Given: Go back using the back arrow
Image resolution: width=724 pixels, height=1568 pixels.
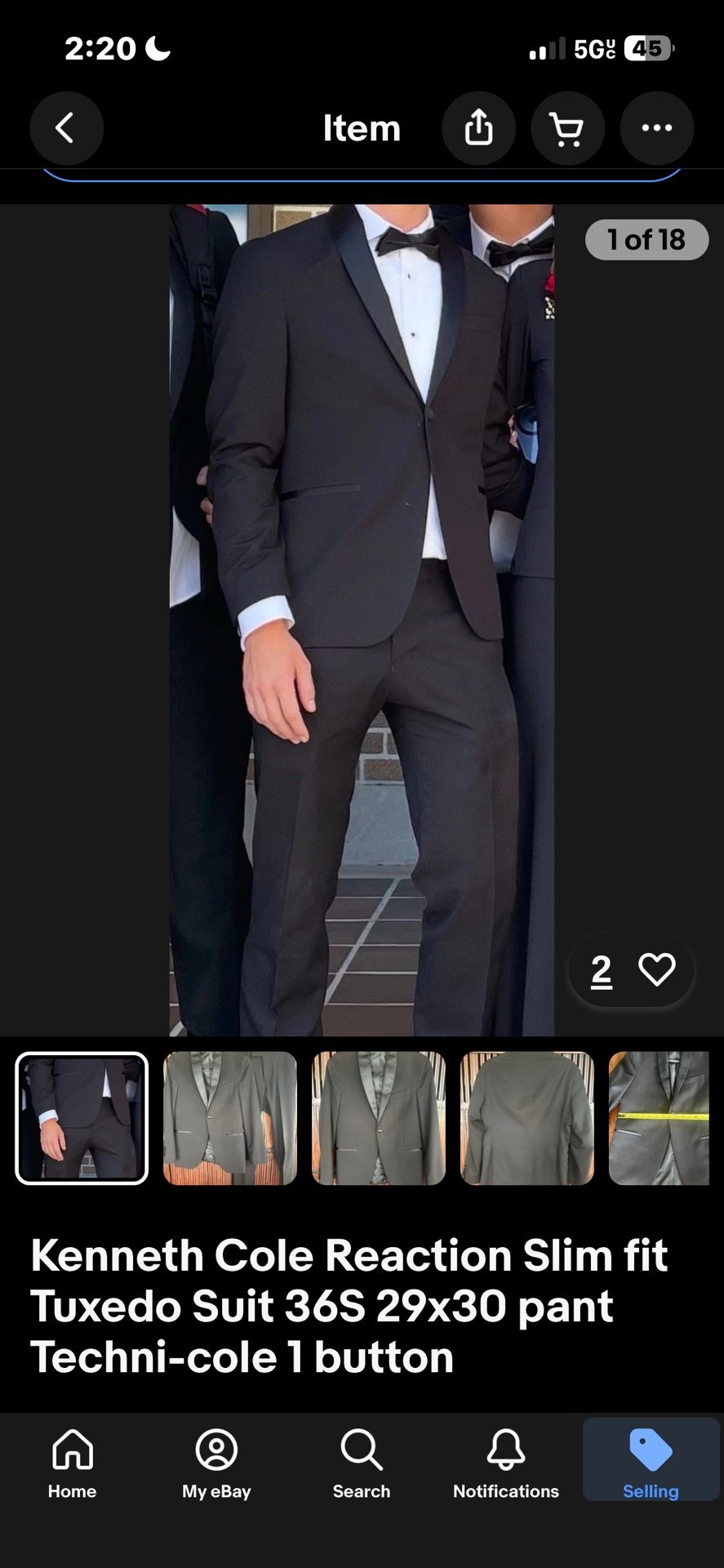Looking at the screenshot, I should point(66,128).
